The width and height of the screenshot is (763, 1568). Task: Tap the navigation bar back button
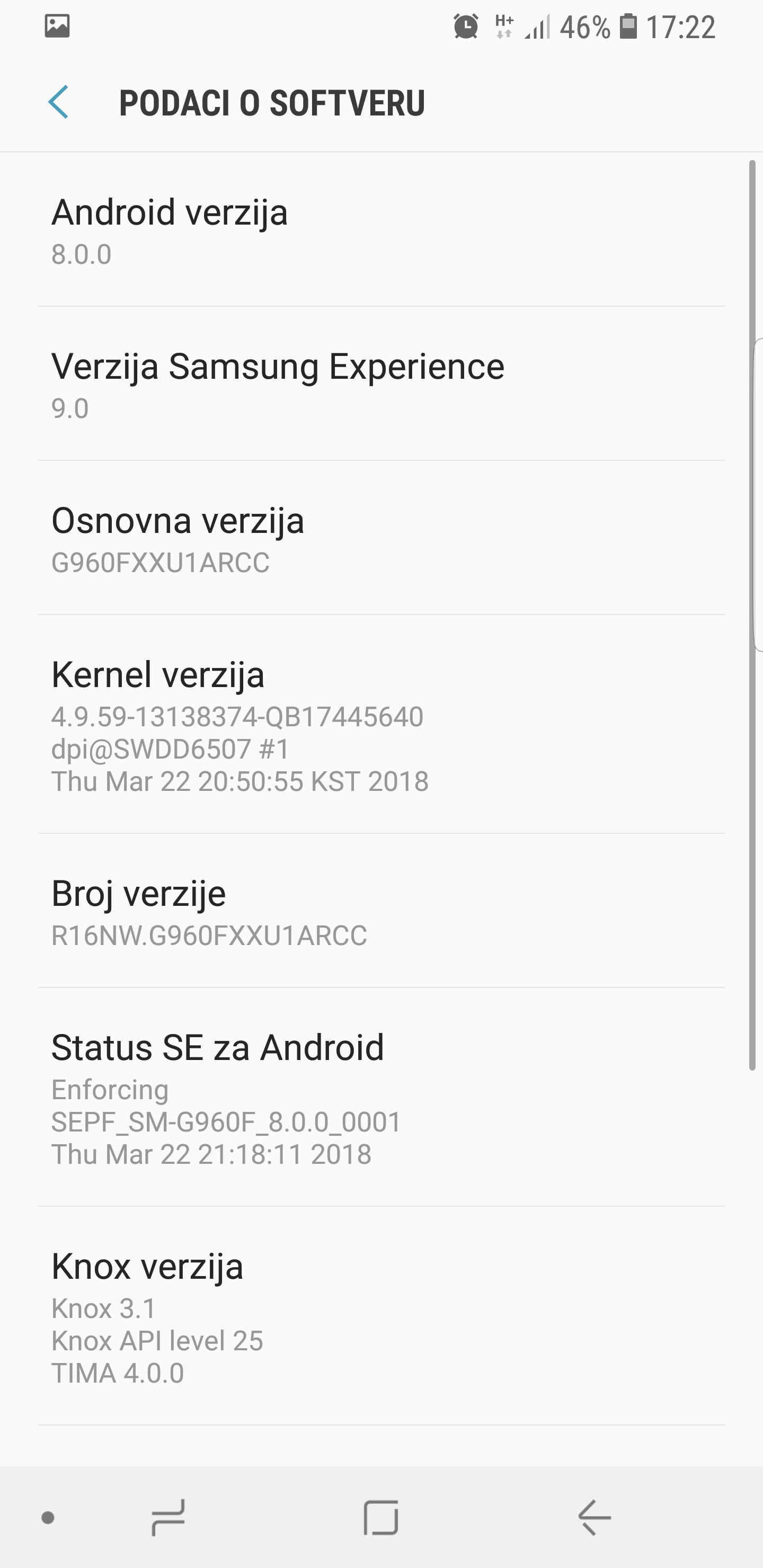(594, 1518)
